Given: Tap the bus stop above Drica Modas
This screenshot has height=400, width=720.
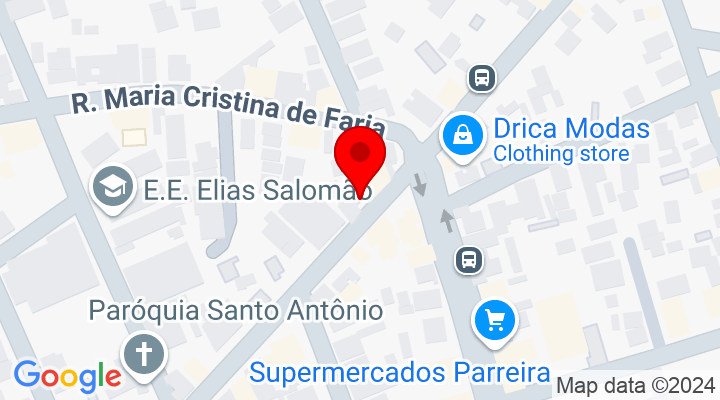Looking at the screenshot, I should tap(482, 77).
